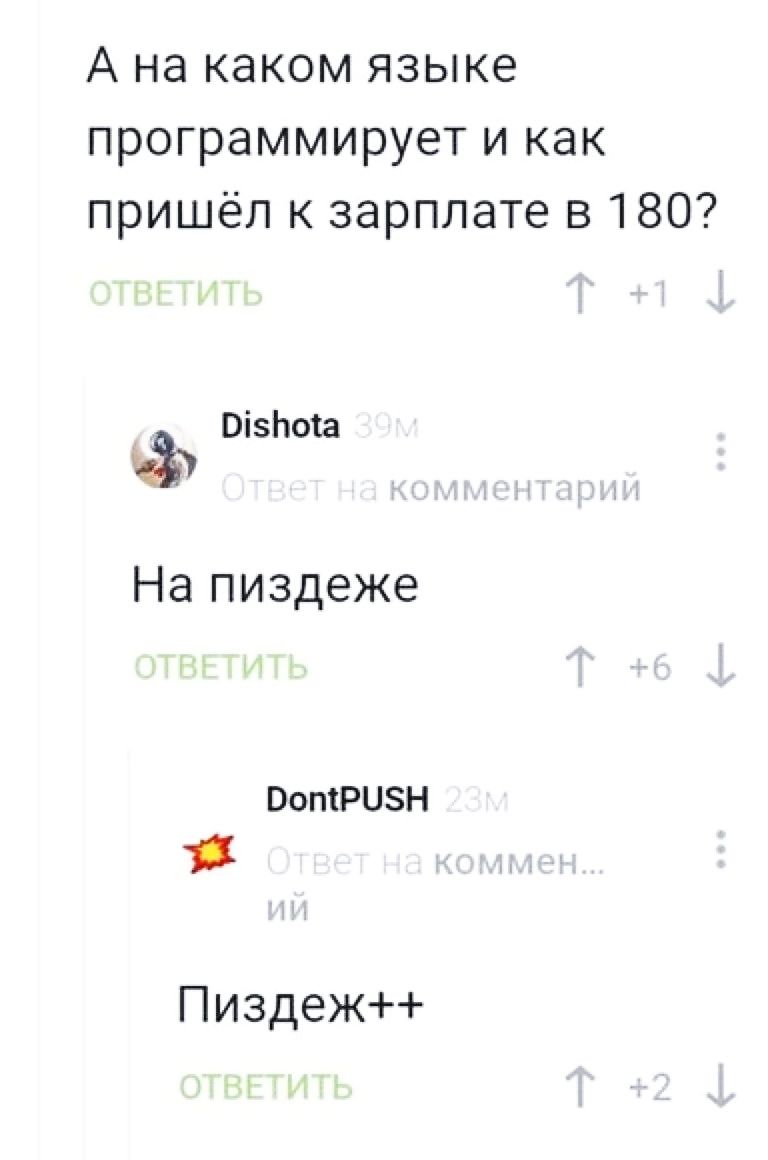Open the username DontPUSH
Screen dimensions: 768x1160
coord(347,799)
